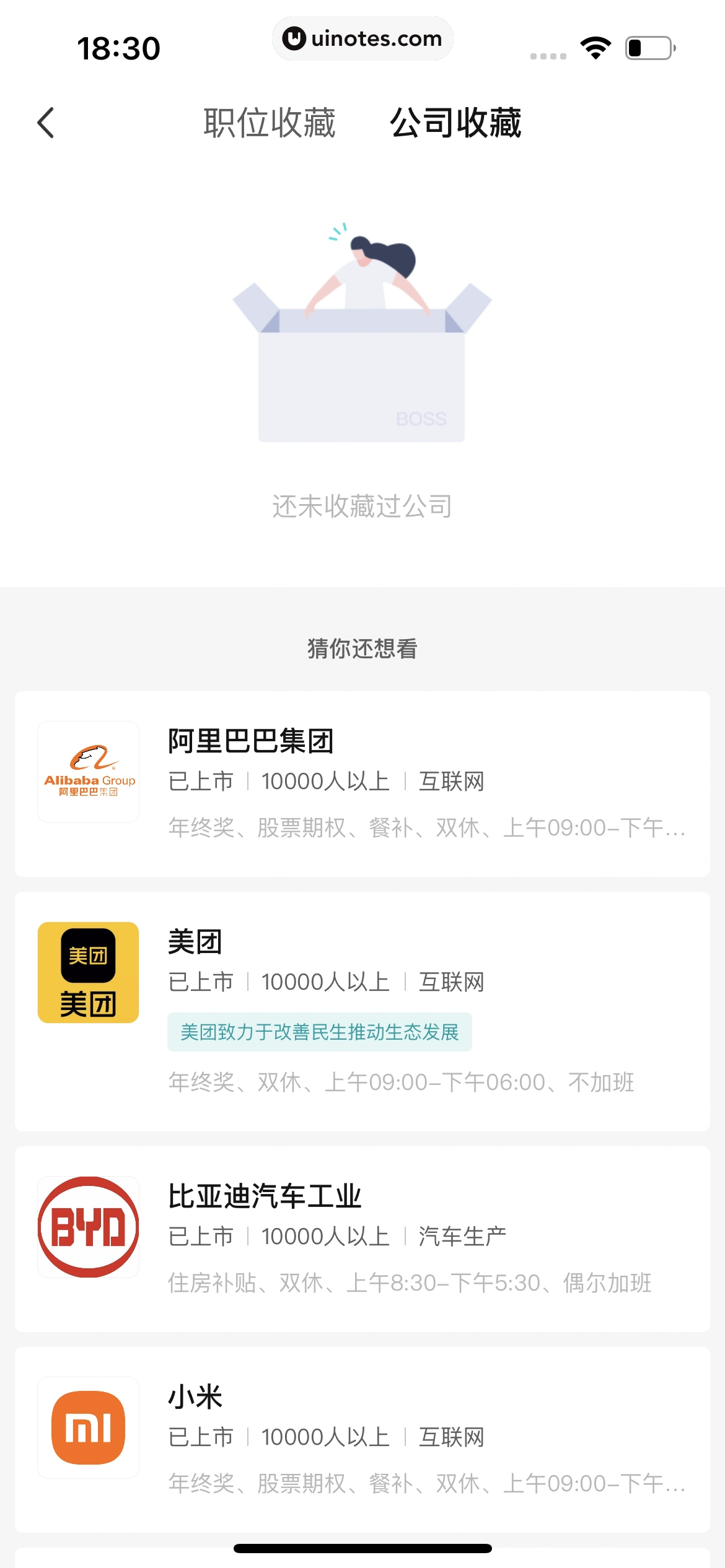Image resolution: width=725 pixels, height=1568 pixels.
Task: Tap the 18:30 clock display
Action: [118, 46]
